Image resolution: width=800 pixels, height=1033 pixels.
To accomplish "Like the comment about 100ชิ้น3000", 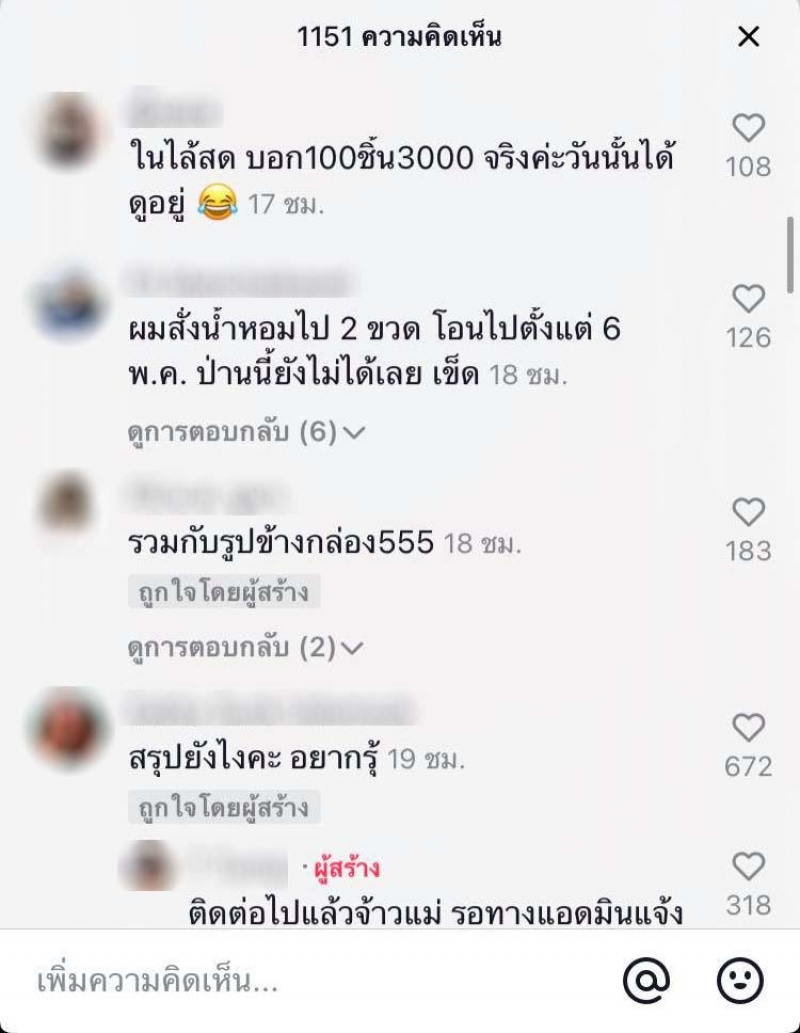I will click(748, 128).
